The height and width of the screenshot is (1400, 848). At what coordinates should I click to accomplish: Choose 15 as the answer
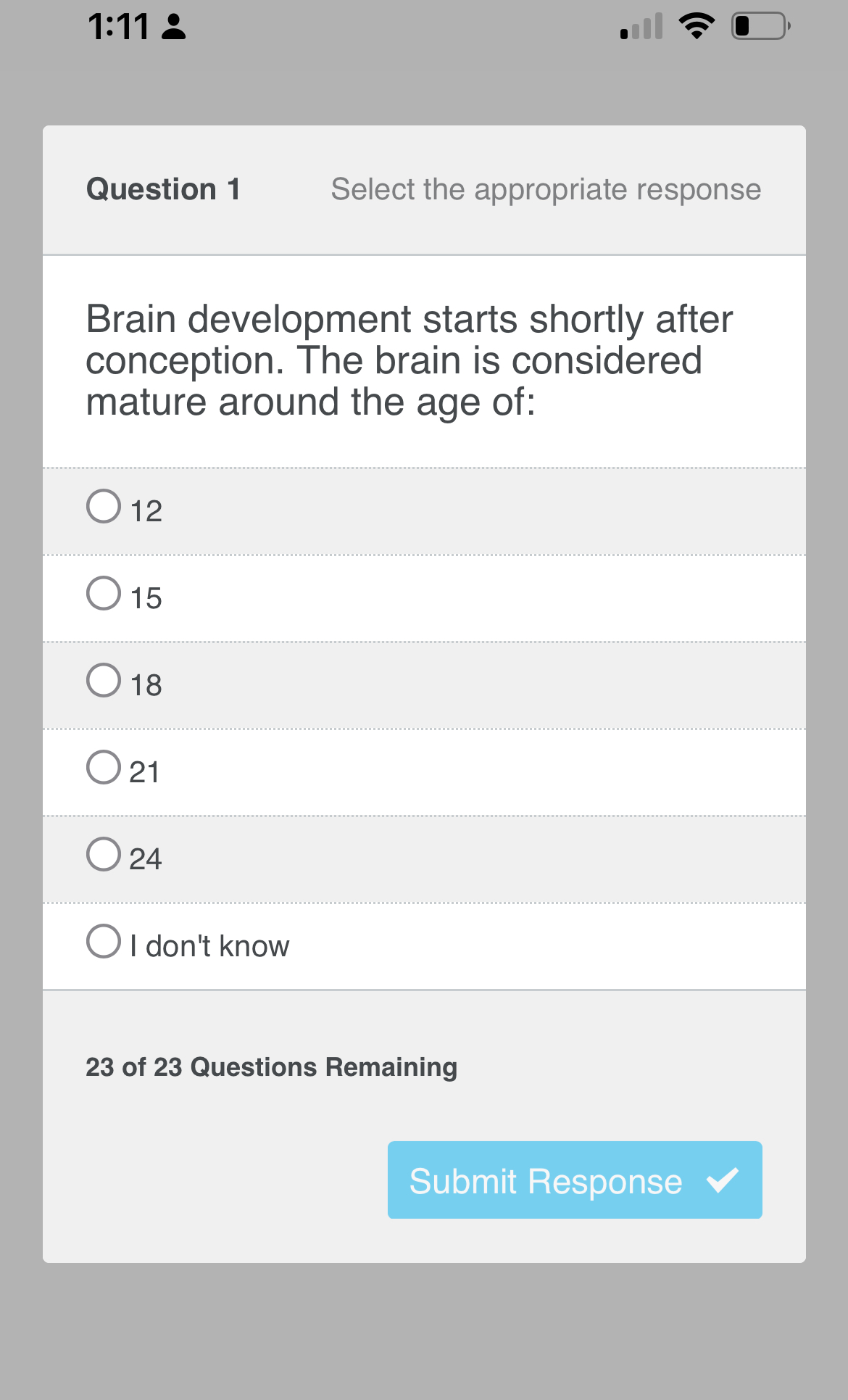(104, 594)
